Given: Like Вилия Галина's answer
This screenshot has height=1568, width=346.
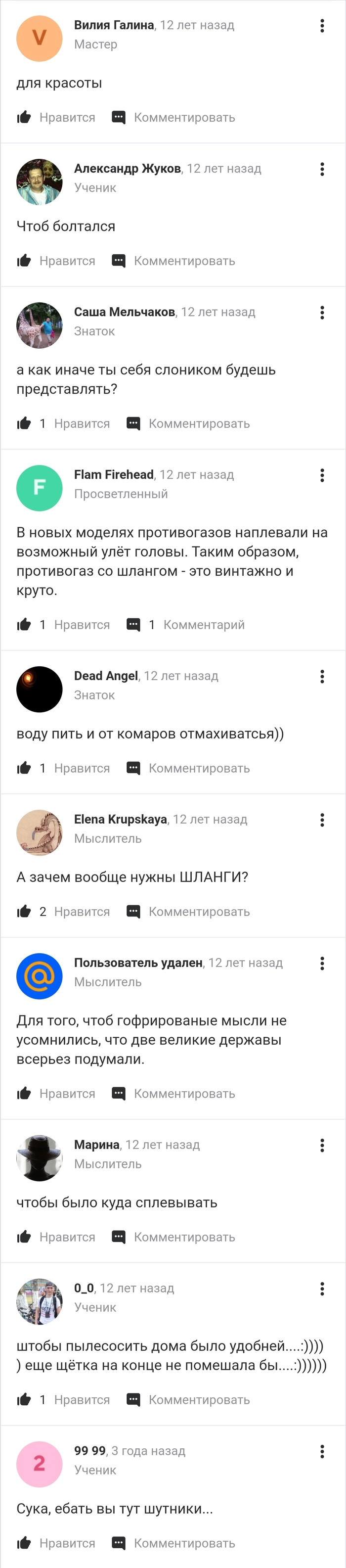Looking at the screenshot, I should tap(56, 118).
